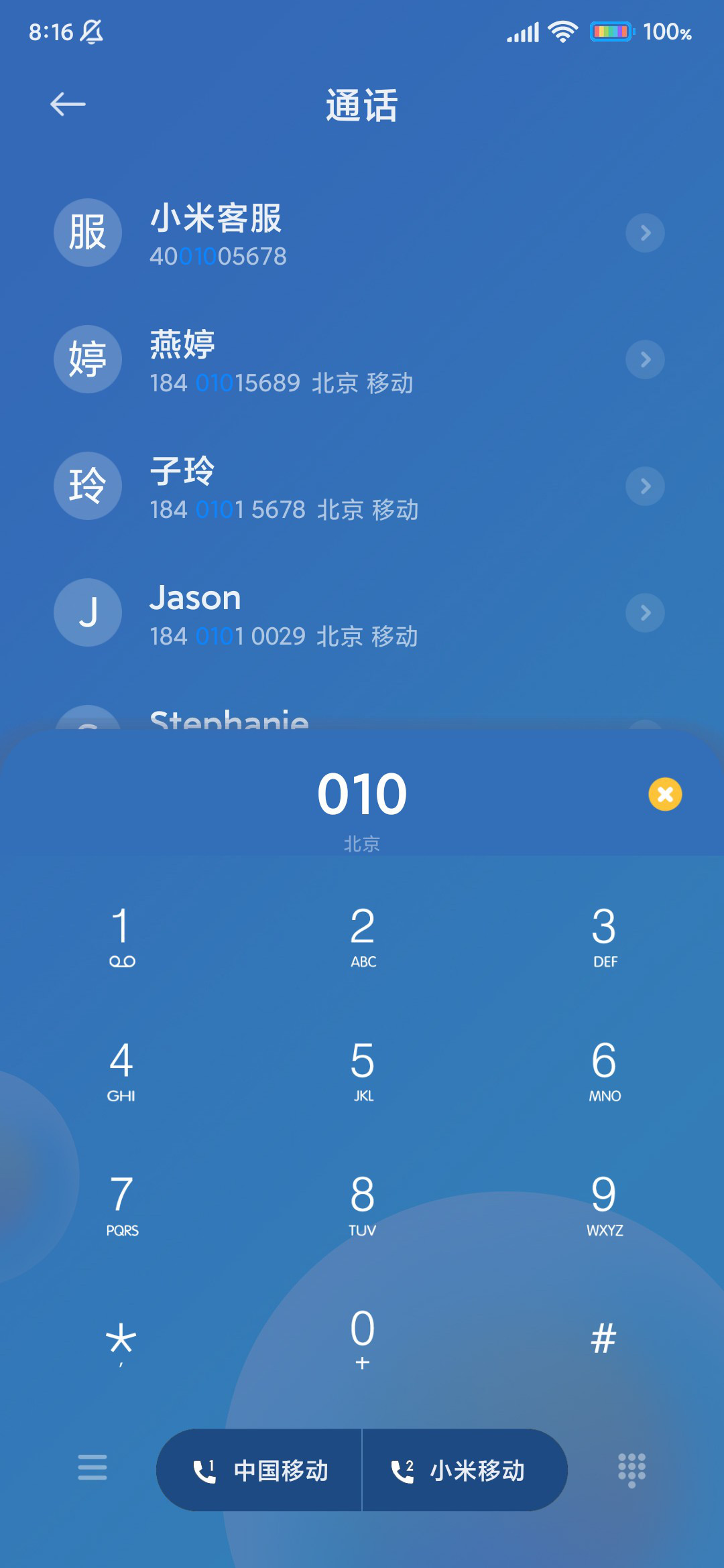Call with SIM 2 小米移动
This screenshot has height=1568, width=724.
tap(465, 1470)
